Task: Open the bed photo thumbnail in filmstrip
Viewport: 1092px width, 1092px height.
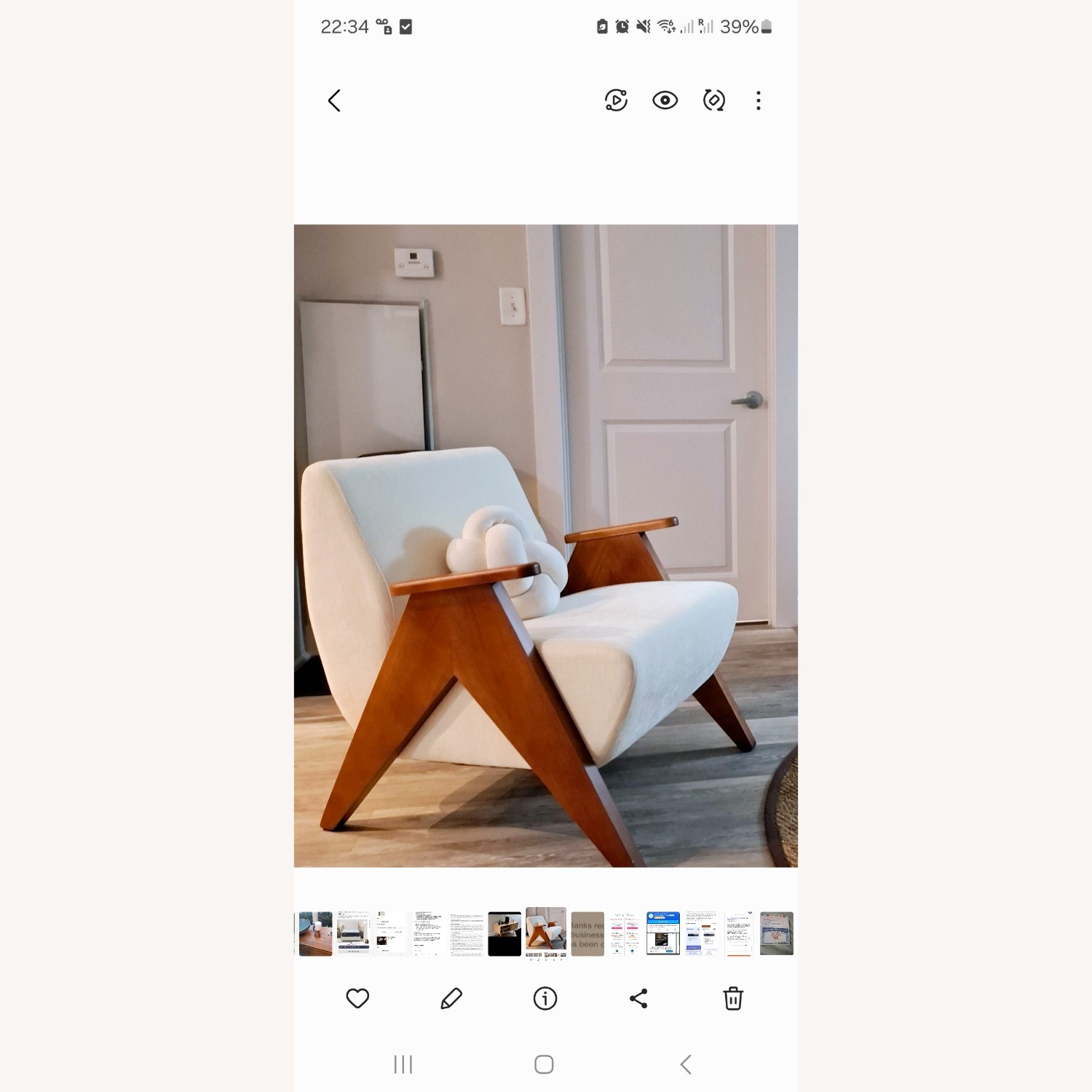Action: click(x=353, y=933)
